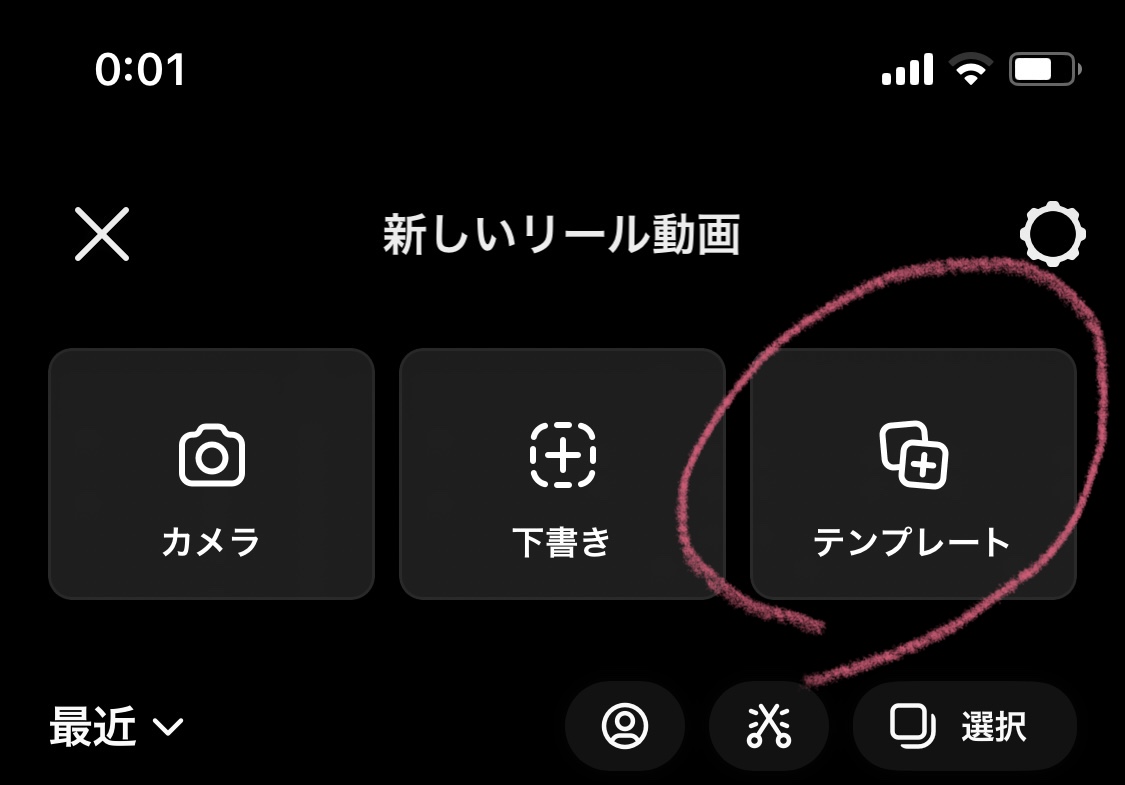1125x785 pixels.
Task: Expand the 最近 album dropdown
Action: [x=117, y=727]
